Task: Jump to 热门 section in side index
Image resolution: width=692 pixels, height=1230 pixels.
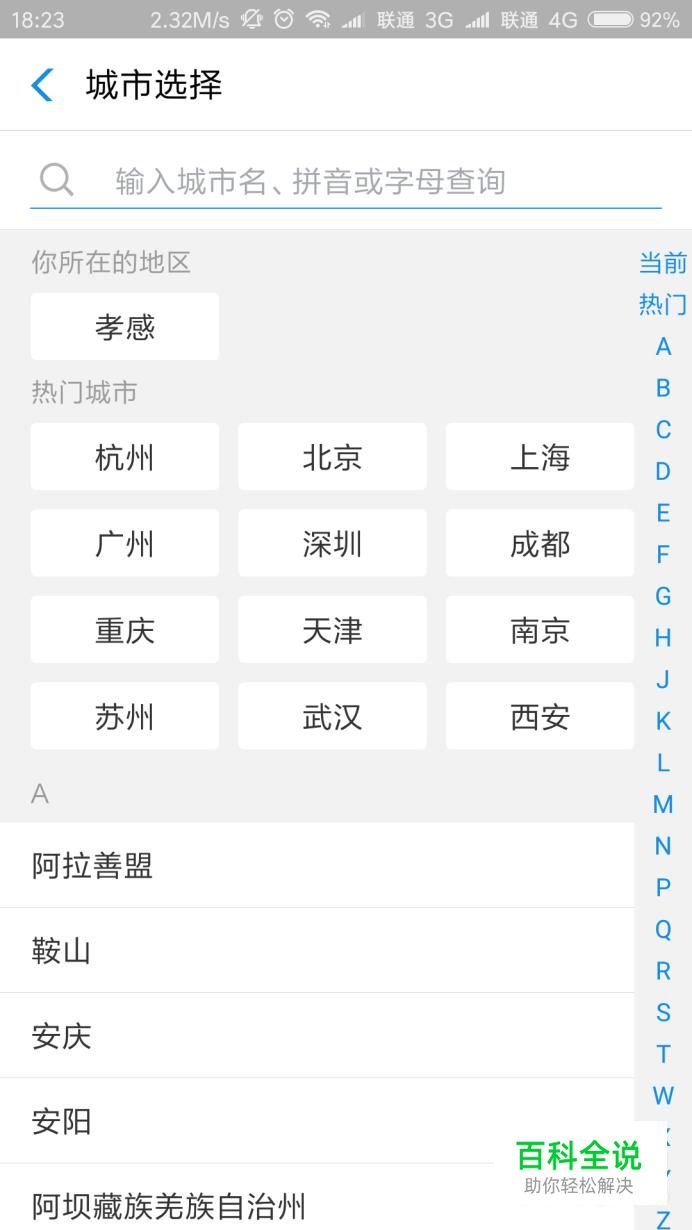Action: (663, 304)
